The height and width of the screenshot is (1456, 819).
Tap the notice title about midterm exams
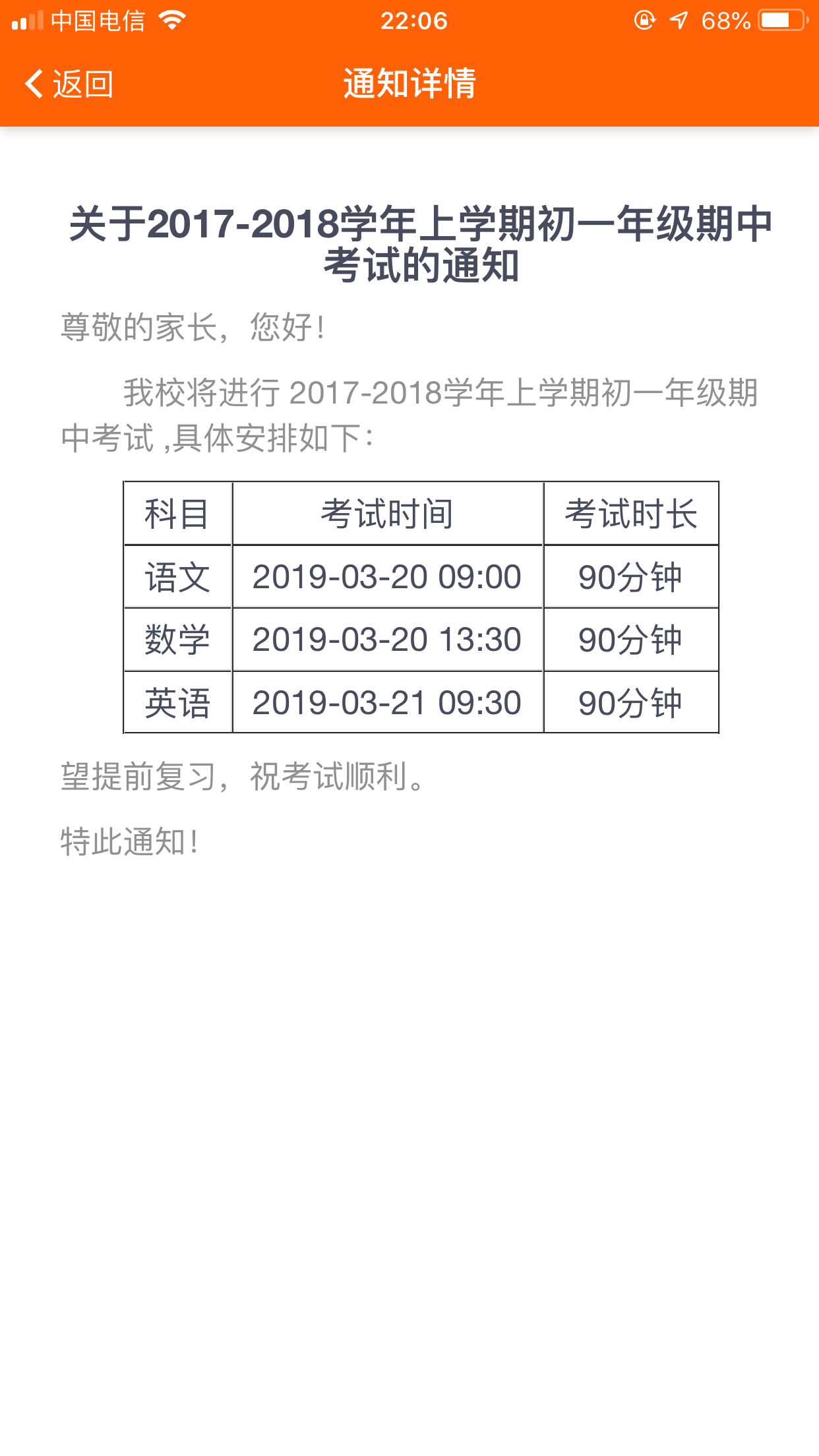click(409, 244)
